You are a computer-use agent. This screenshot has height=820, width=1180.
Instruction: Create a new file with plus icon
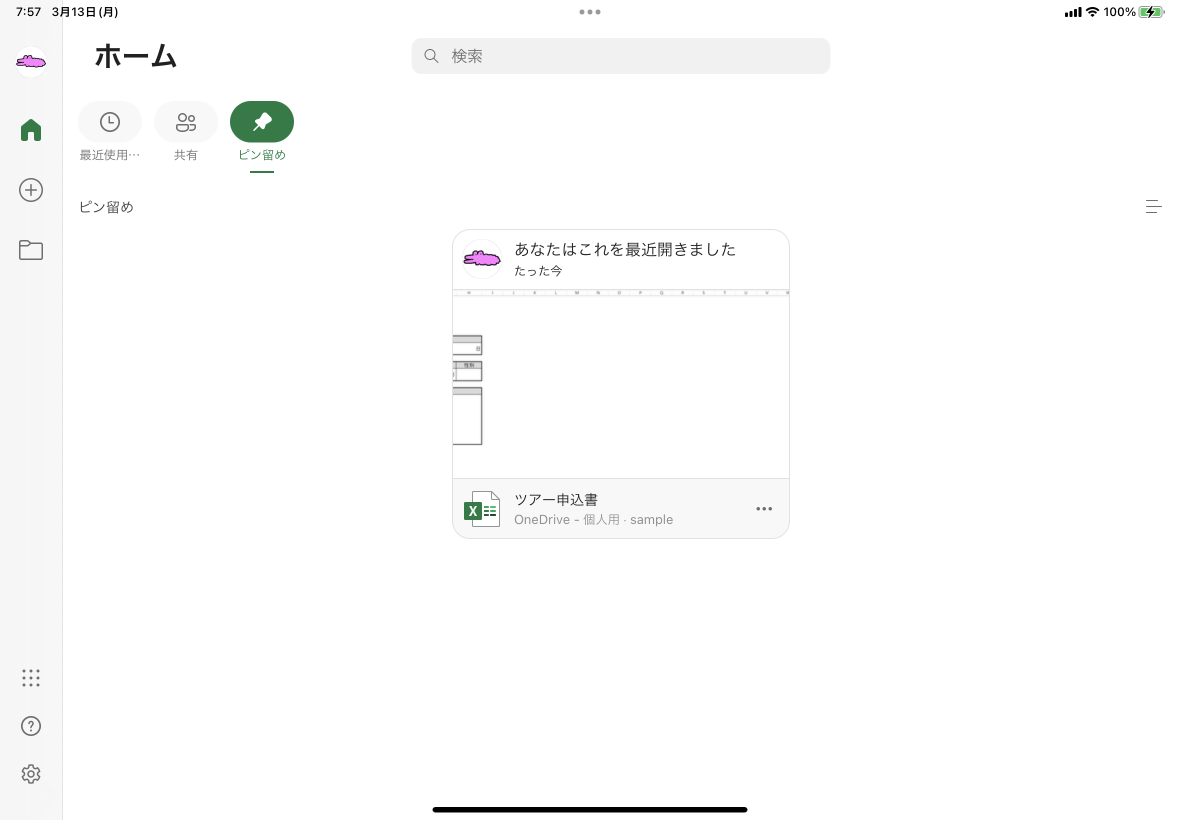click(x=31, y=190)
